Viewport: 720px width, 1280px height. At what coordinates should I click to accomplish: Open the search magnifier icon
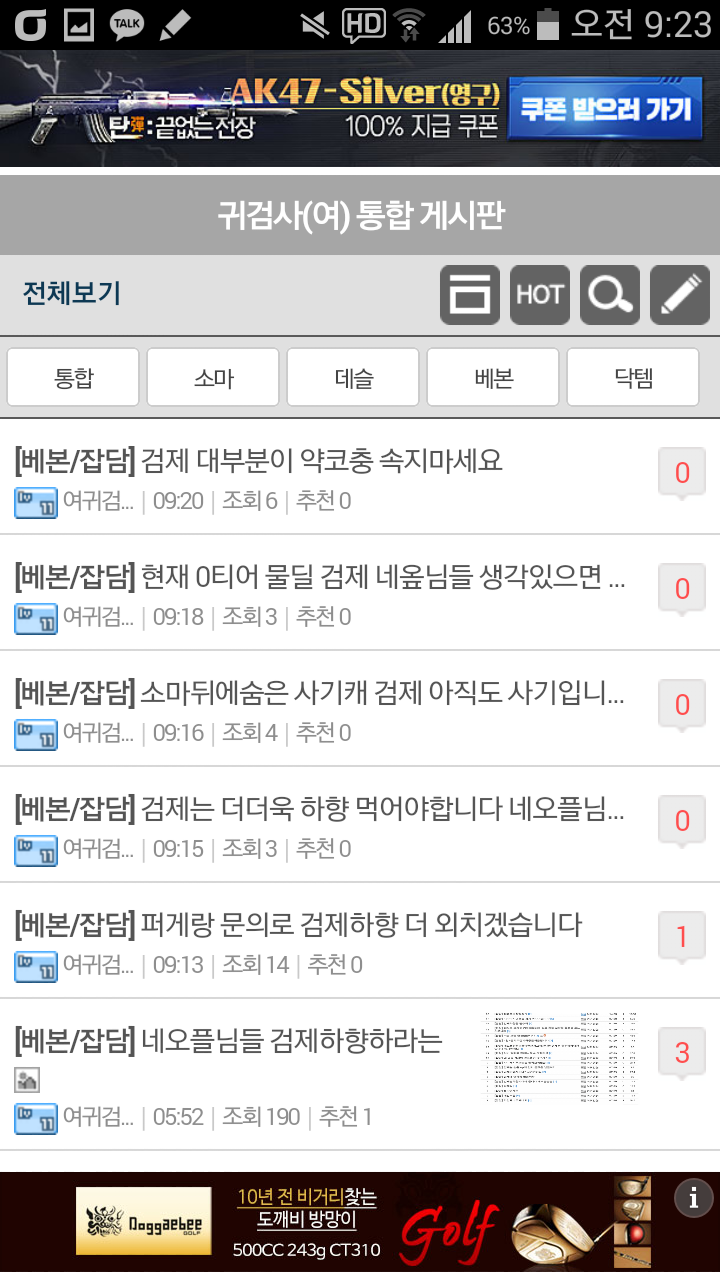[610, 295]
